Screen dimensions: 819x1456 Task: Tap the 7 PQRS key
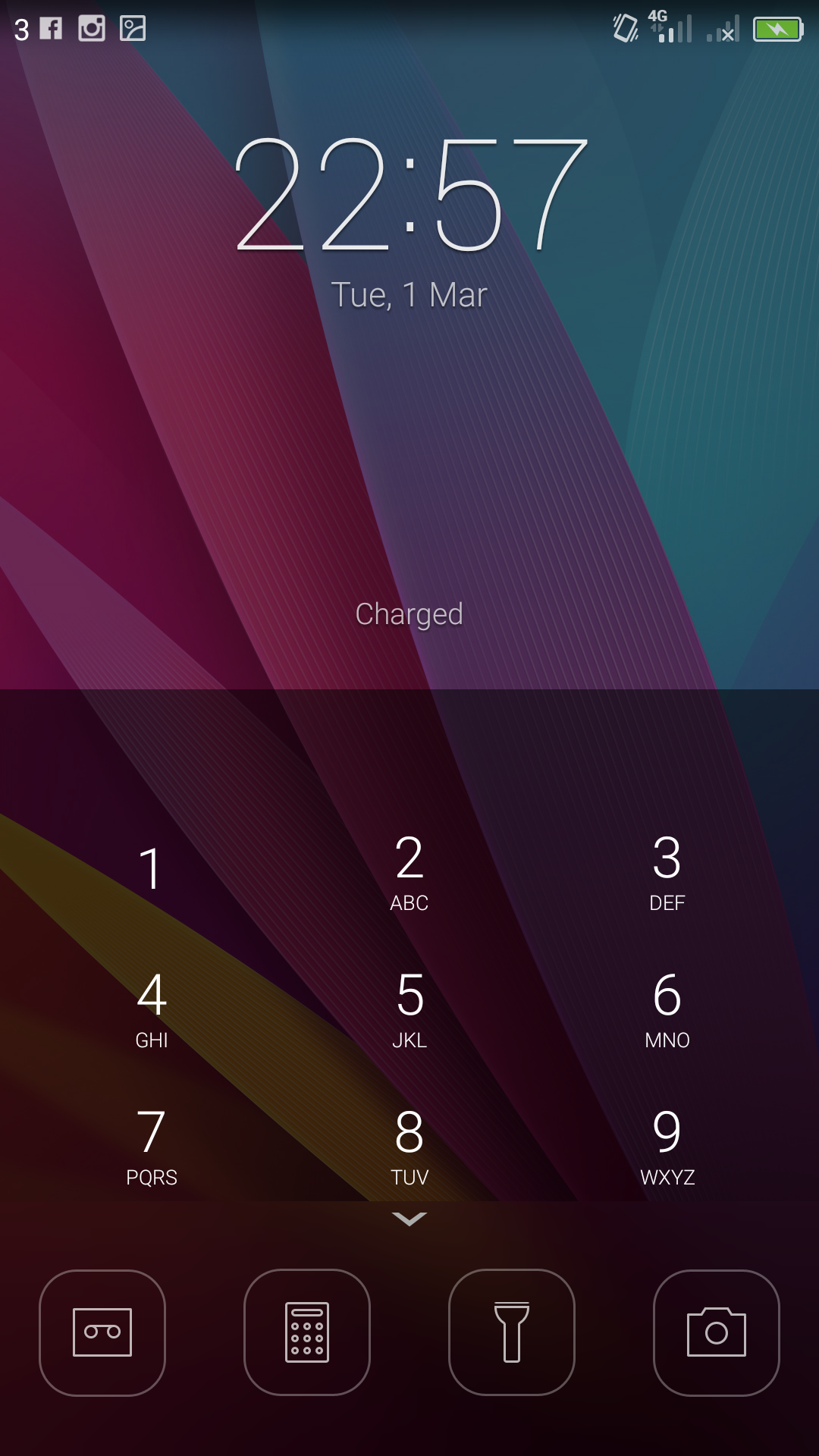[x=152, y=1146]
